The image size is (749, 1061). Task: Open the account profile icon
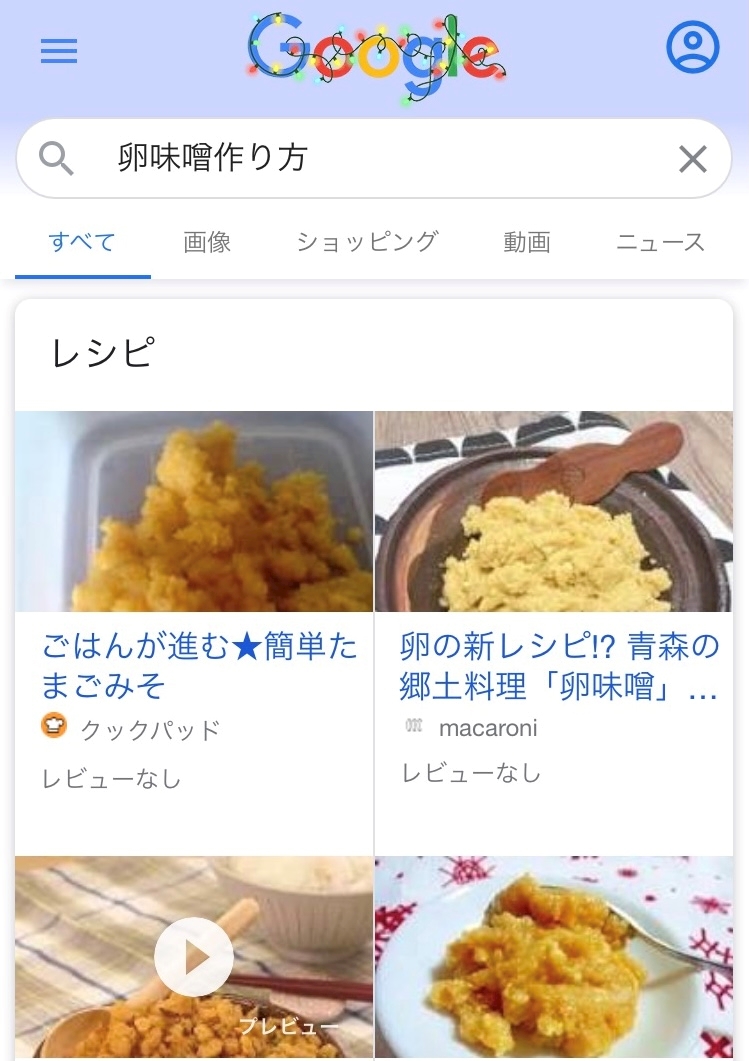[x=692, y=46]
